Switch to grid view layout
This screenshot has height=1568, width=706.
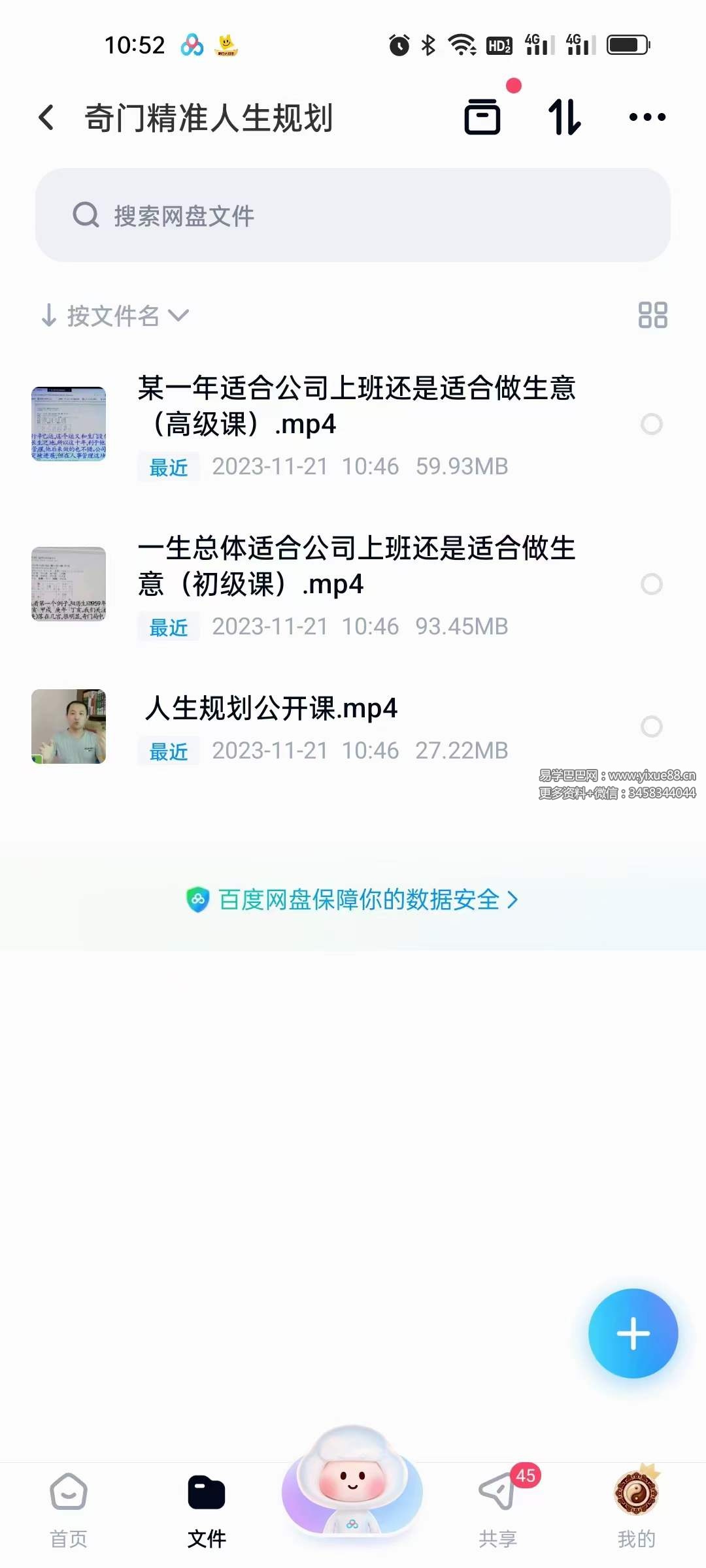pos(652,316)
